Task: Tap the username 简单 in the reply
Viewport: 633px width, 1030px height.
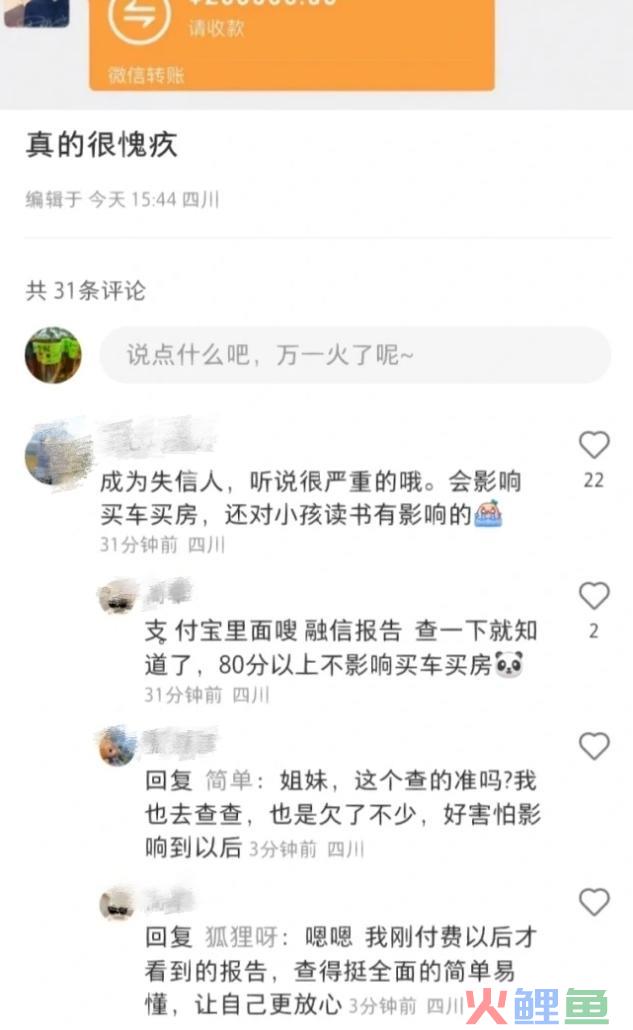Action: point(229,780)
